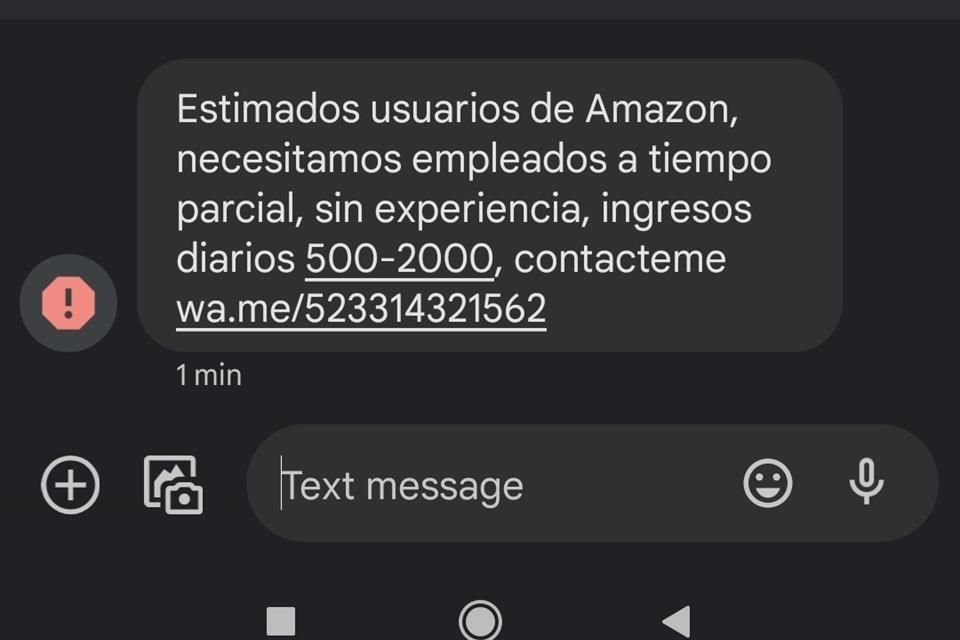This screenshot has width=960, height=640.
Task: Go back with the system back button
Action: (x=677, y=621)
